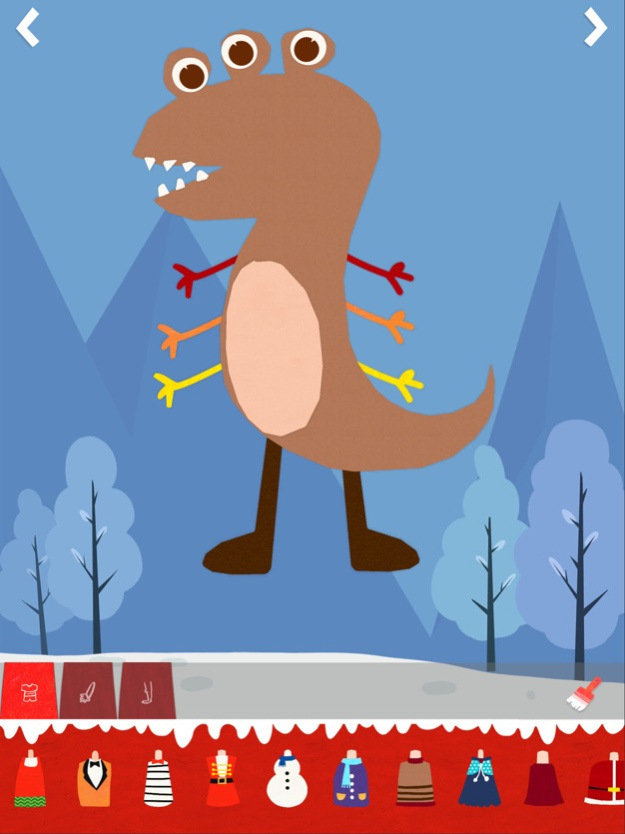The width and height of the screenshot is (625, 834).
Task: Select the black and white striped outfit
Action: [x=158, y=781]
